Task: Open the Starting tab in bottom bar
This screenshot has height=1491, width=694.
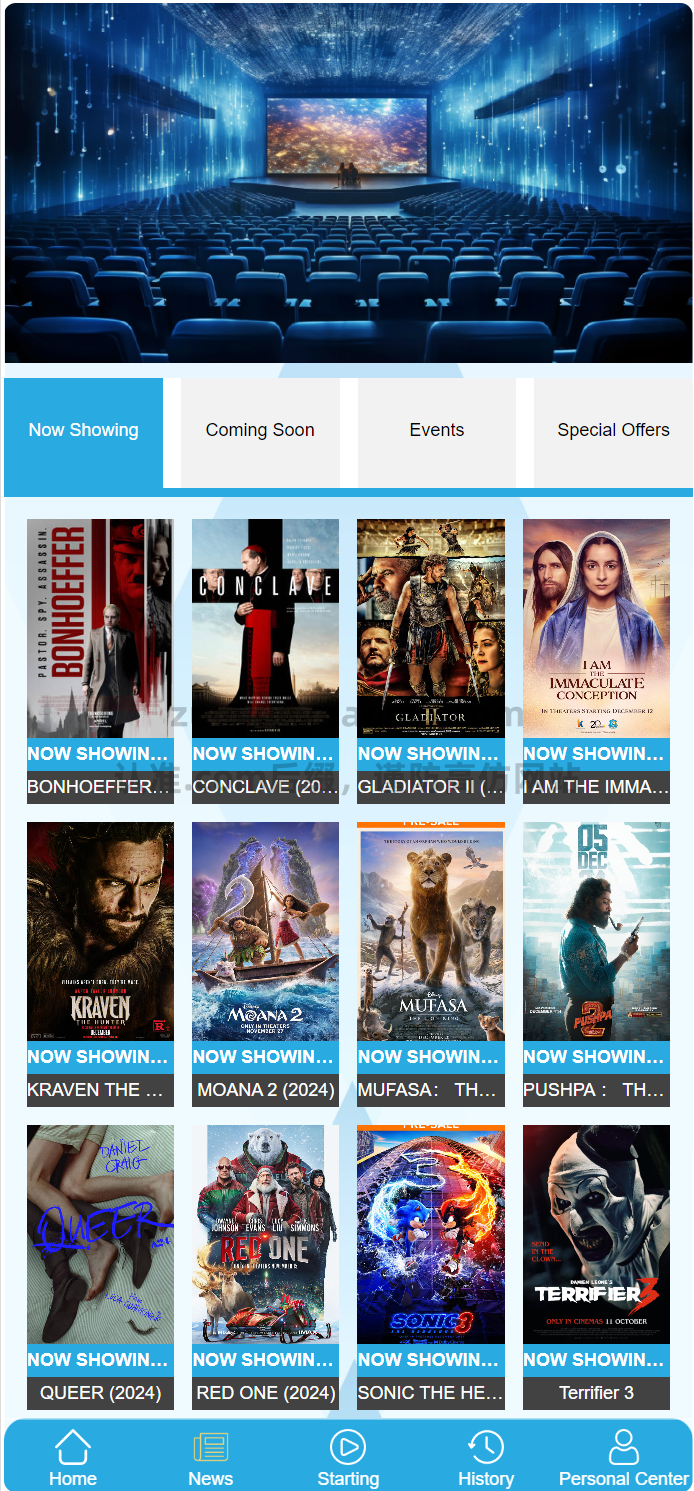Action: point(348,1458)
